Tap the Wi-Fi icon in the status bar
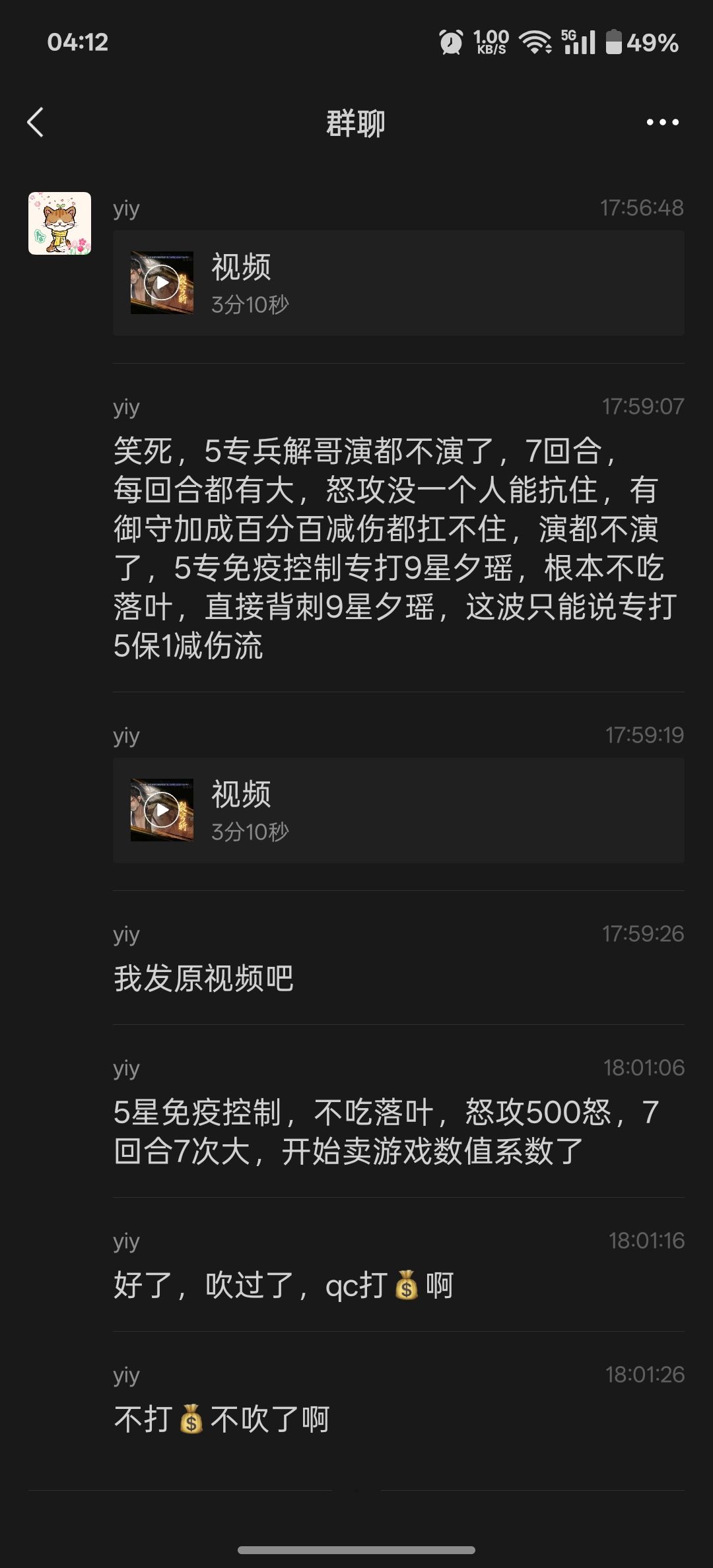Screen dimensions: 713x1568 click(x=536, y=41)
